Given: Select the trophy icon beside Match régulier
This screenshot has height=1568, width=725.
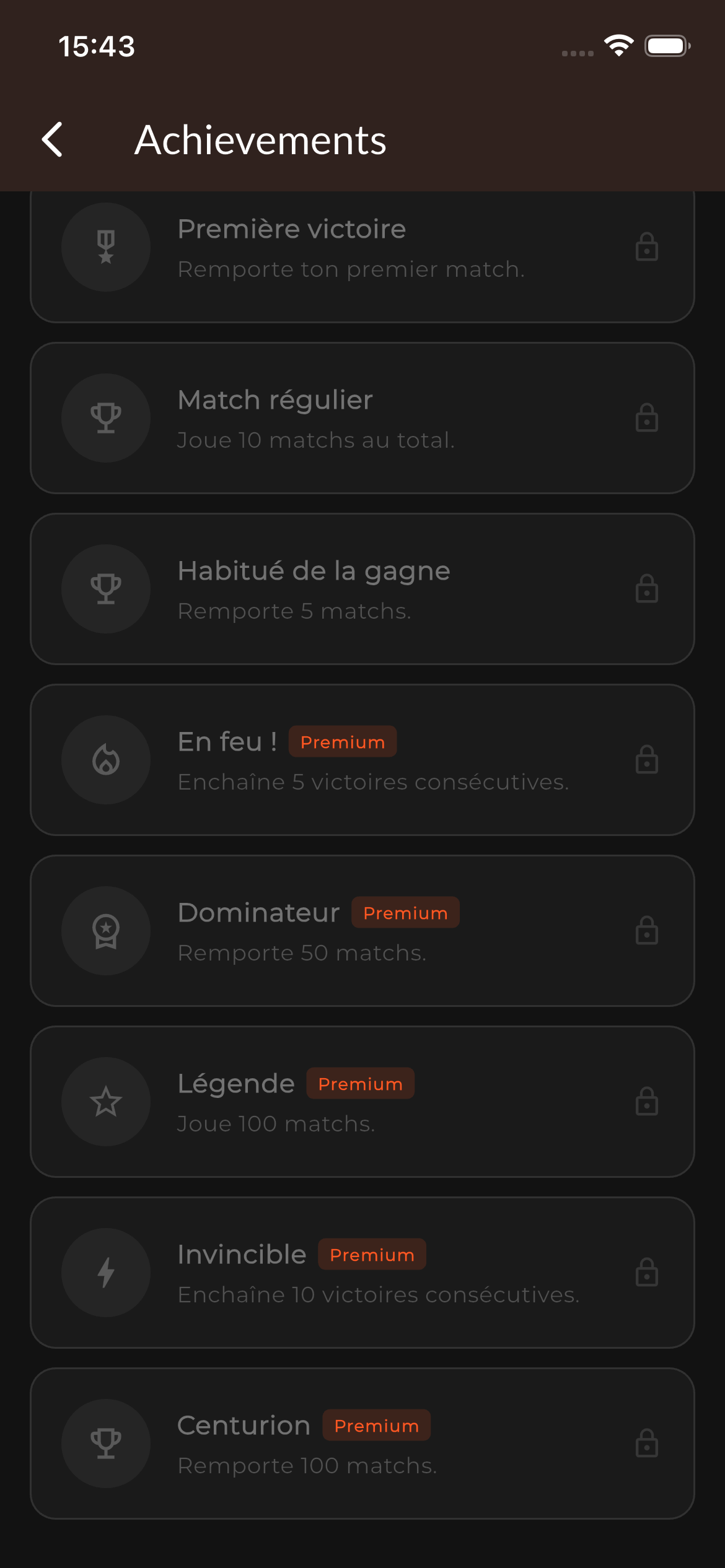Looking at the screenshot, I should click(106, 417).
